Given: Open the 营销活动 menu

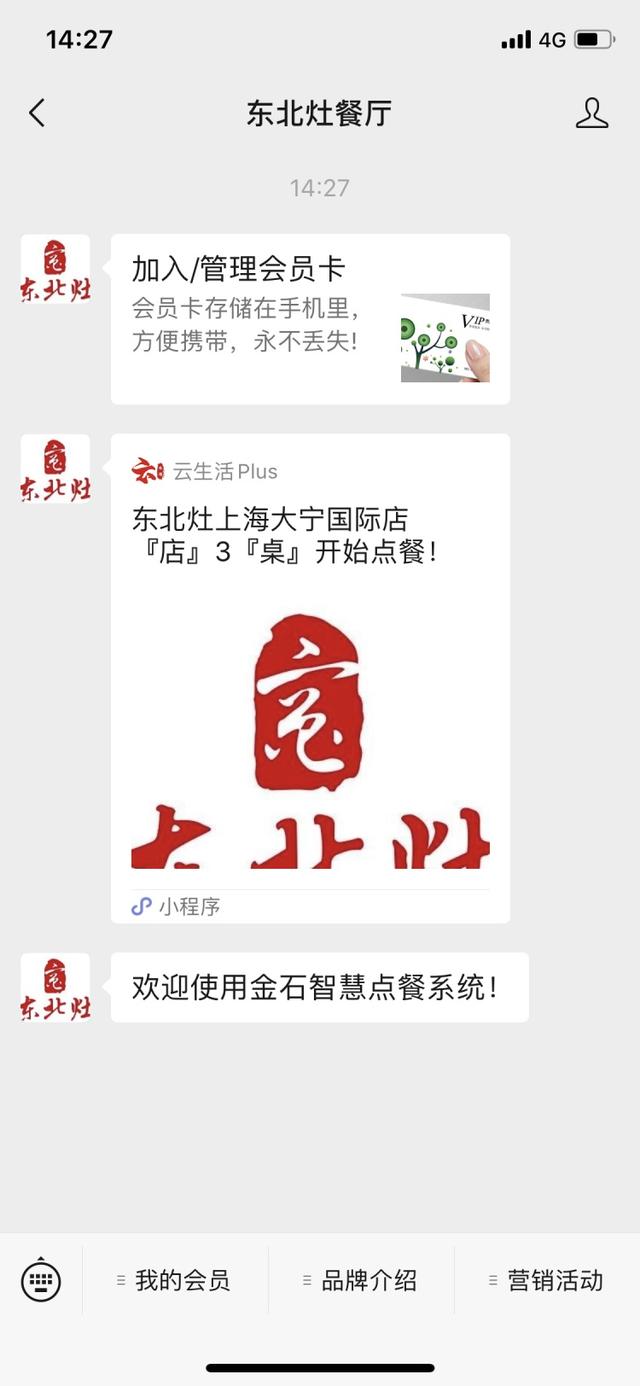Looking at the screenshot, I should coord(547,1281).
